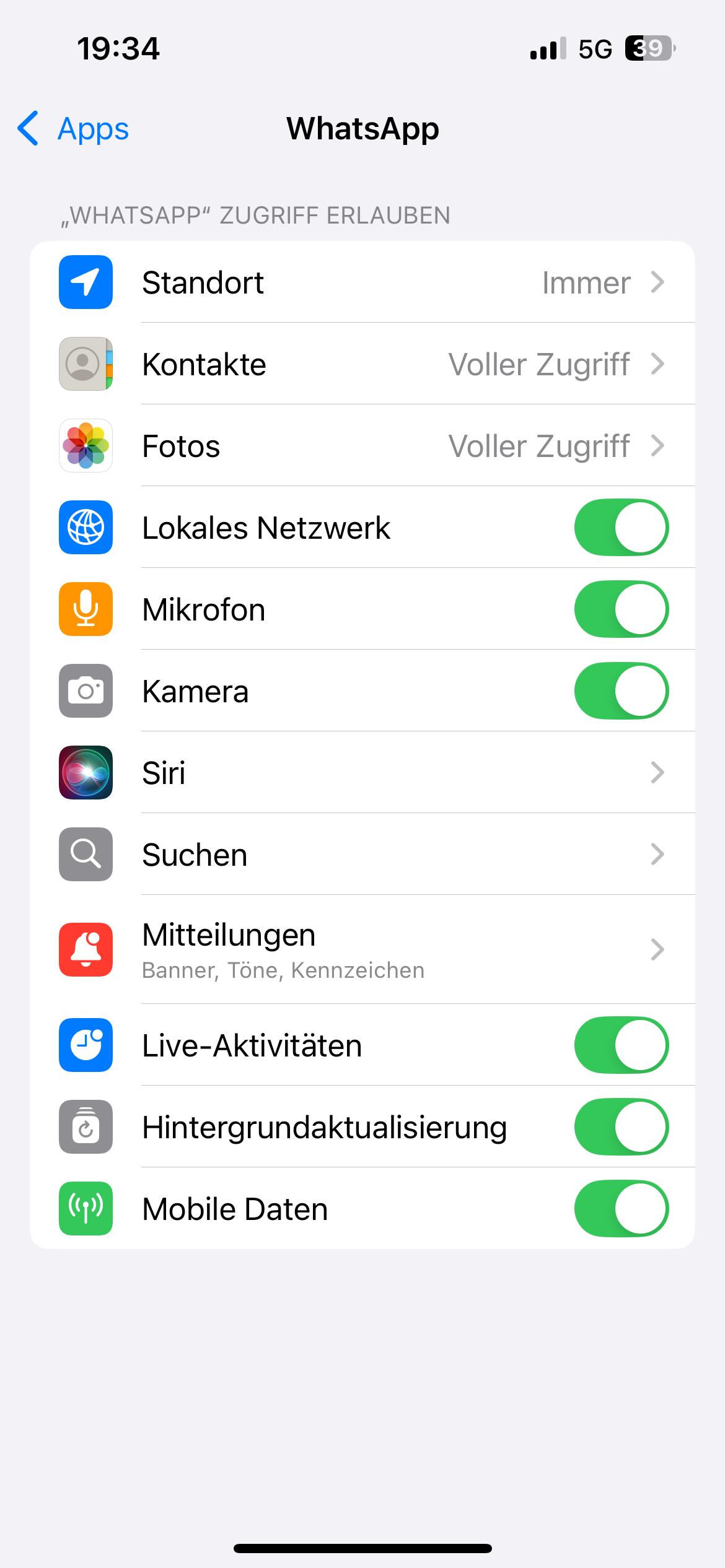
Task: Go back to the Apps list
Action: point(73,129)
